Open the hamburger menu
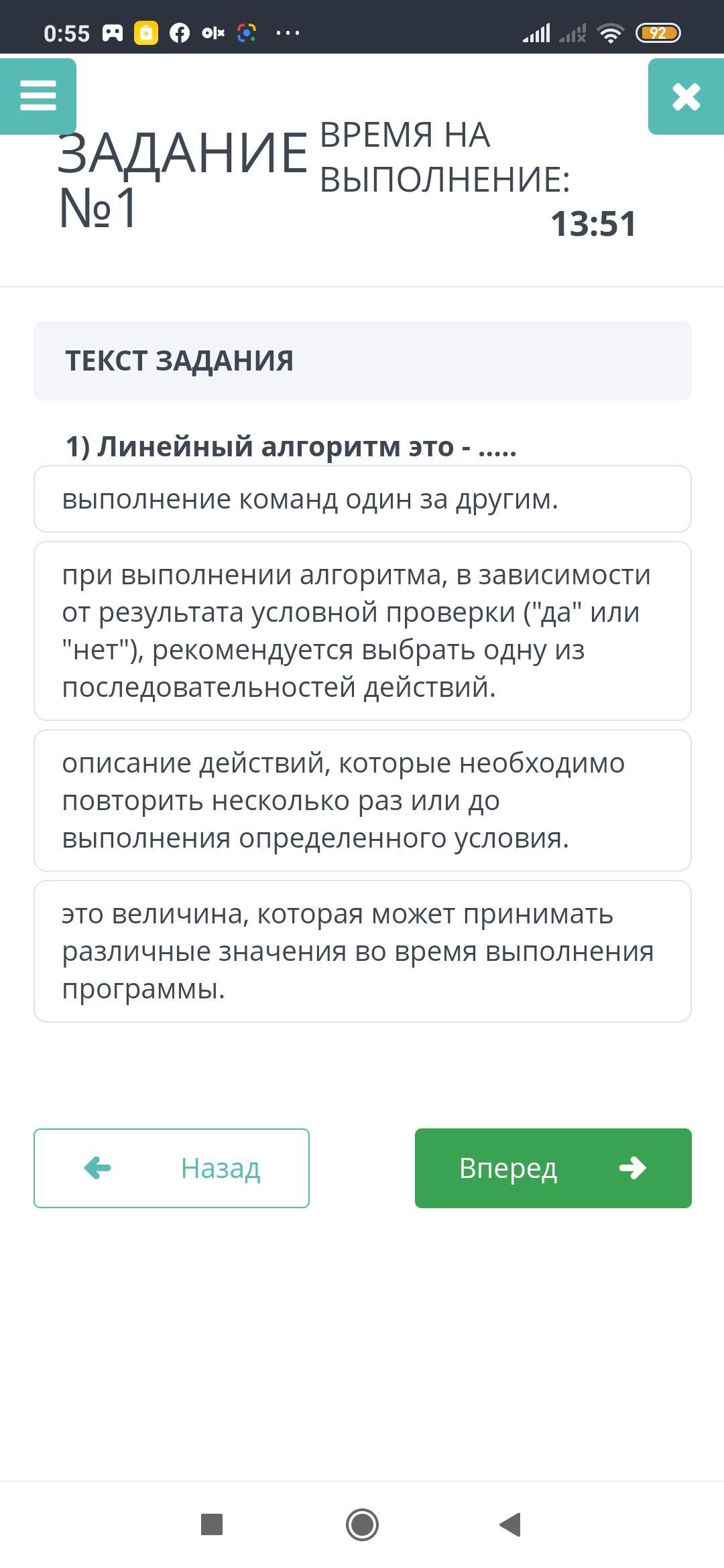Image resolution: width=724 pixels, height=1568 pixels. [x=38, y=96]
